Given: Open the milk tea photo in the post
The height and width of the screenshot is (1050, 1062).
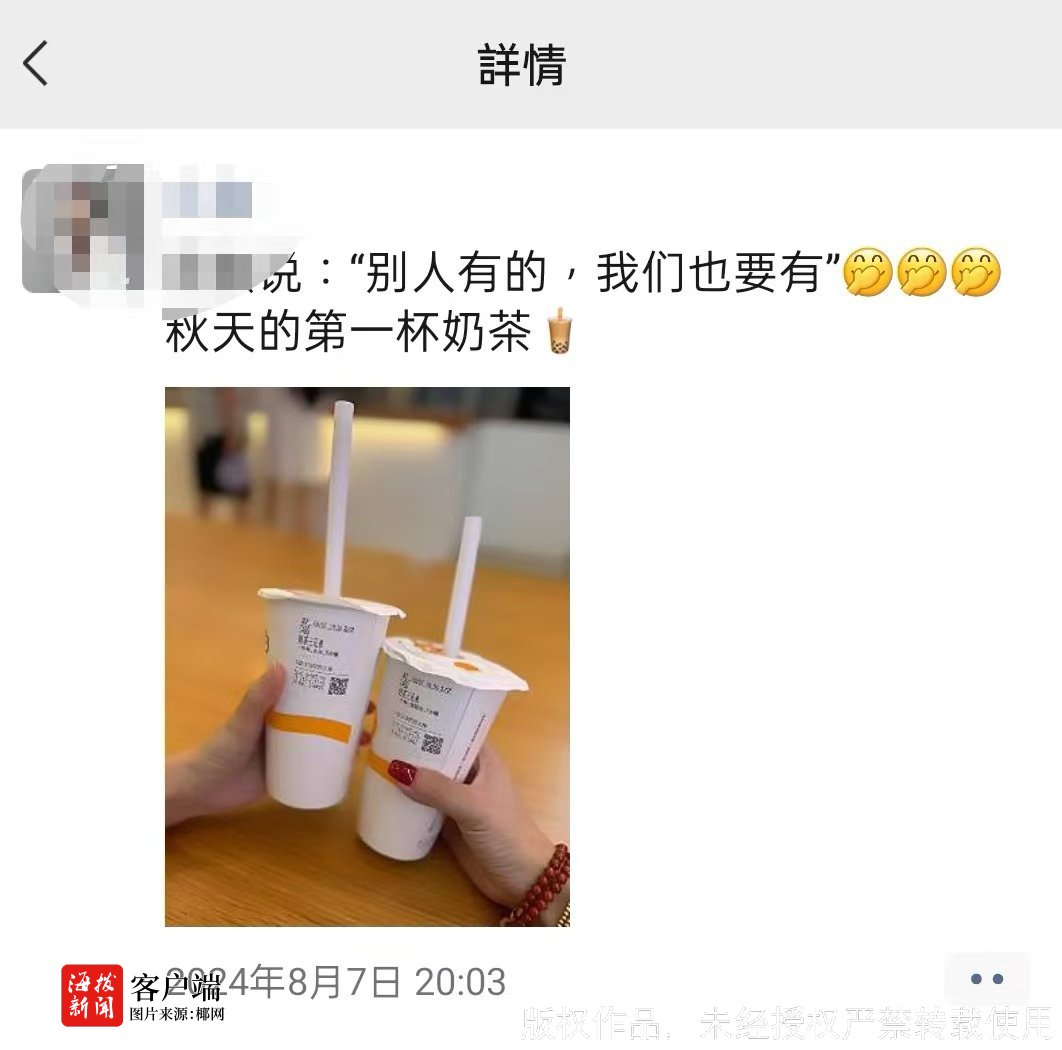Looking at the screenshot, I should click(367, 656).
